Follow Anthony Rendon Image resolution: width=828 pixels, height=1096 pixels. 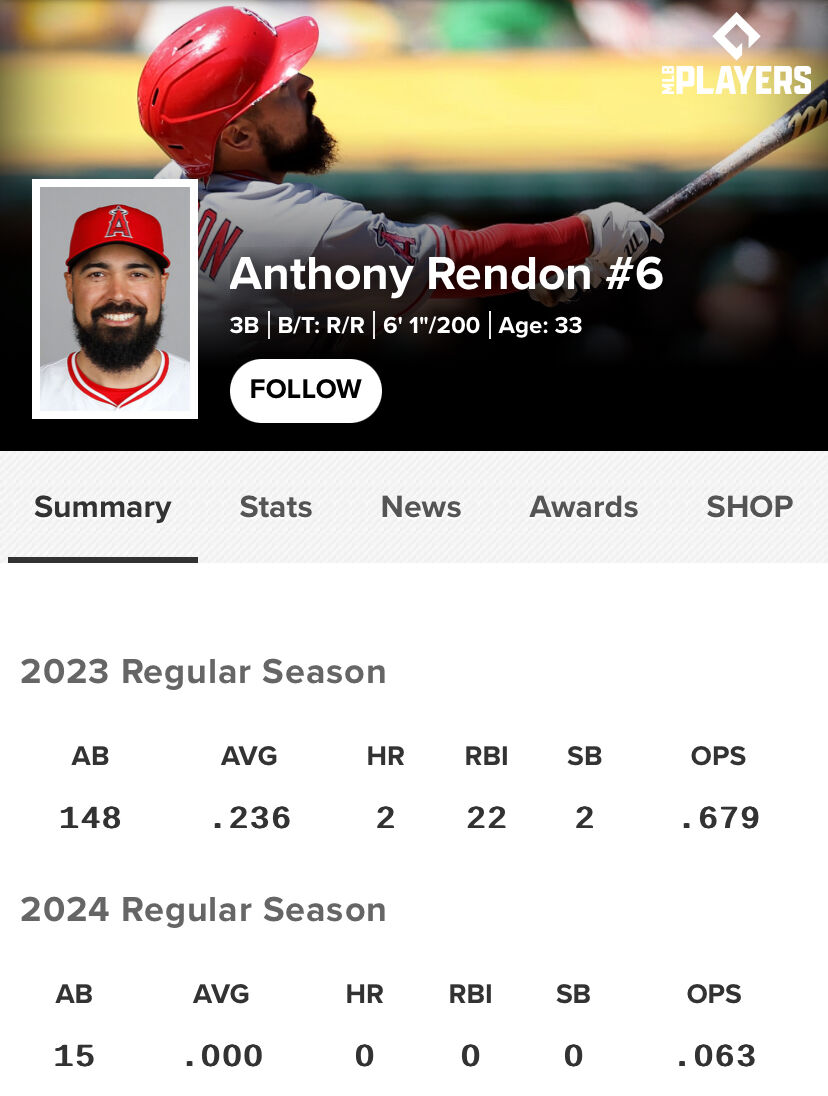click(x=305, y=390)
